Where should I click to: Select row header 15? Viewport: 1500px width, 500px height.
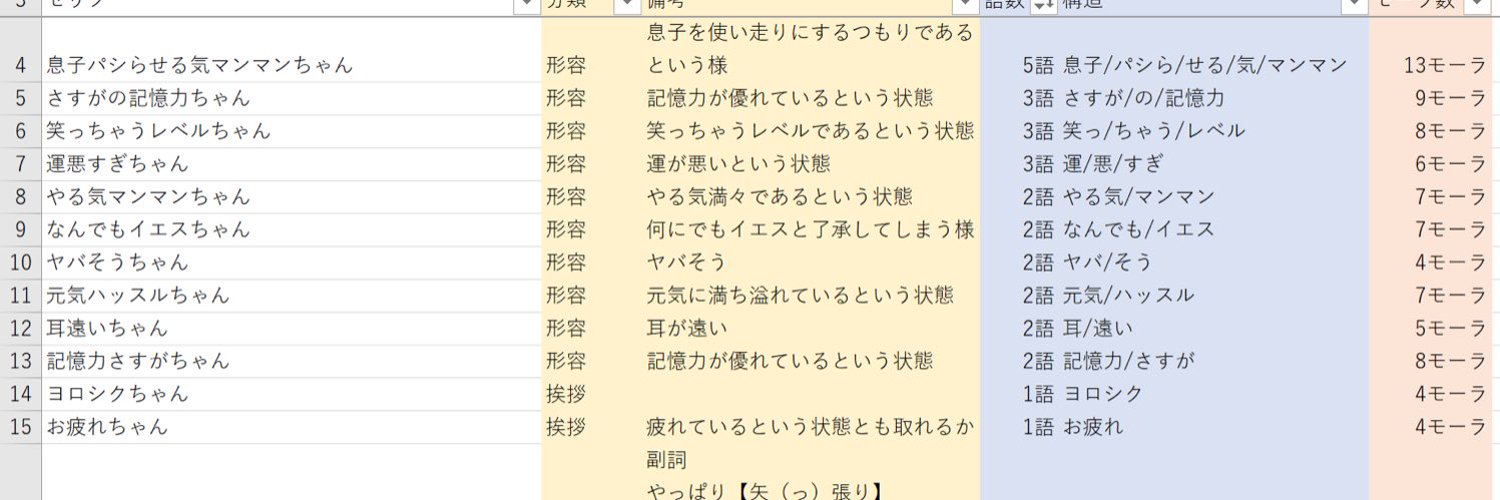pyautogui.click(x=20, y=427)
